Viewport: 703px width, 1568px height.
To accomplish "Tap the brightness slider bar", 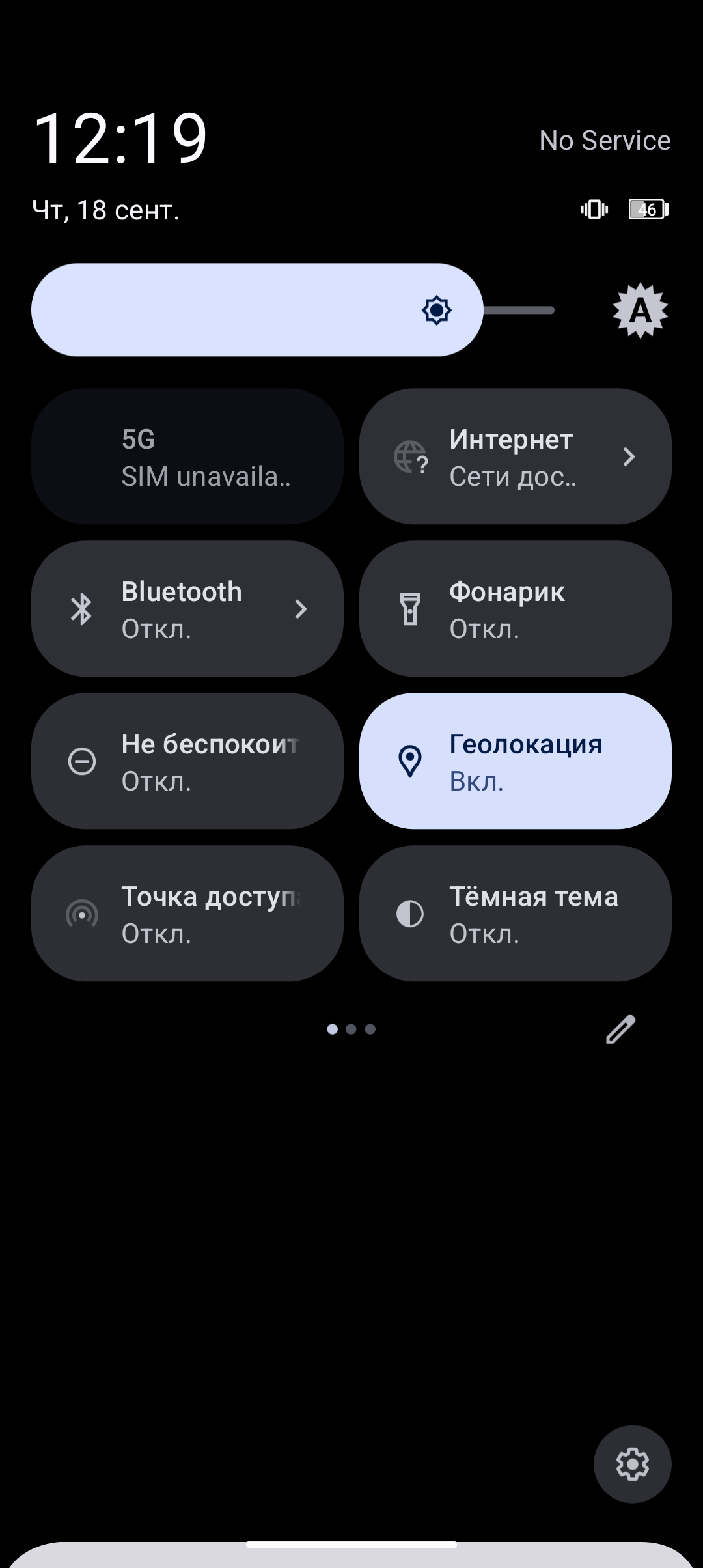I will pos(293,310).
